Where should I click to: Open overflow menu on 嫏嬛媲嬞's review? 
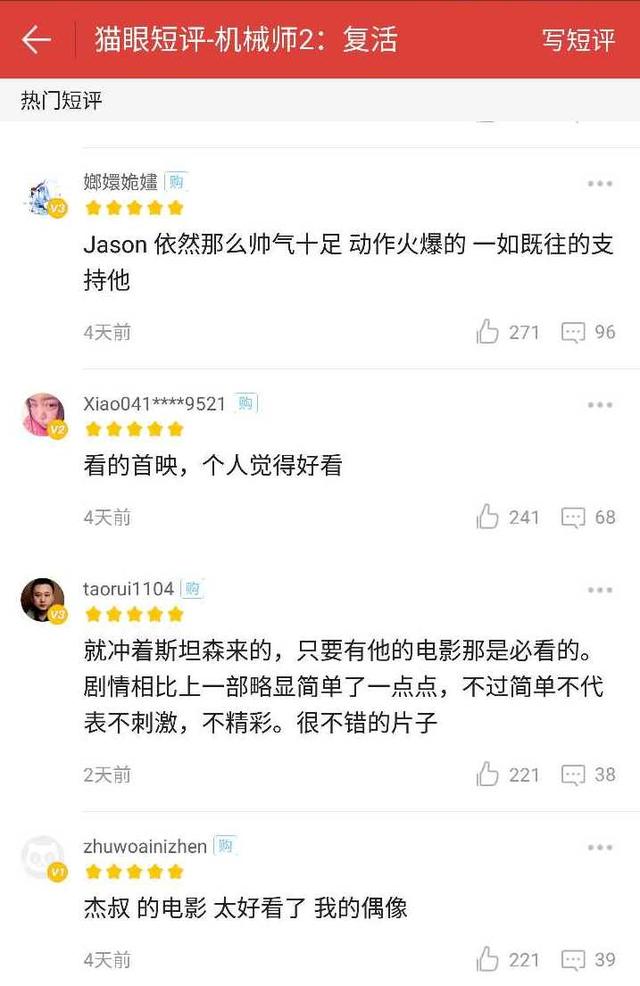(600, 184)
